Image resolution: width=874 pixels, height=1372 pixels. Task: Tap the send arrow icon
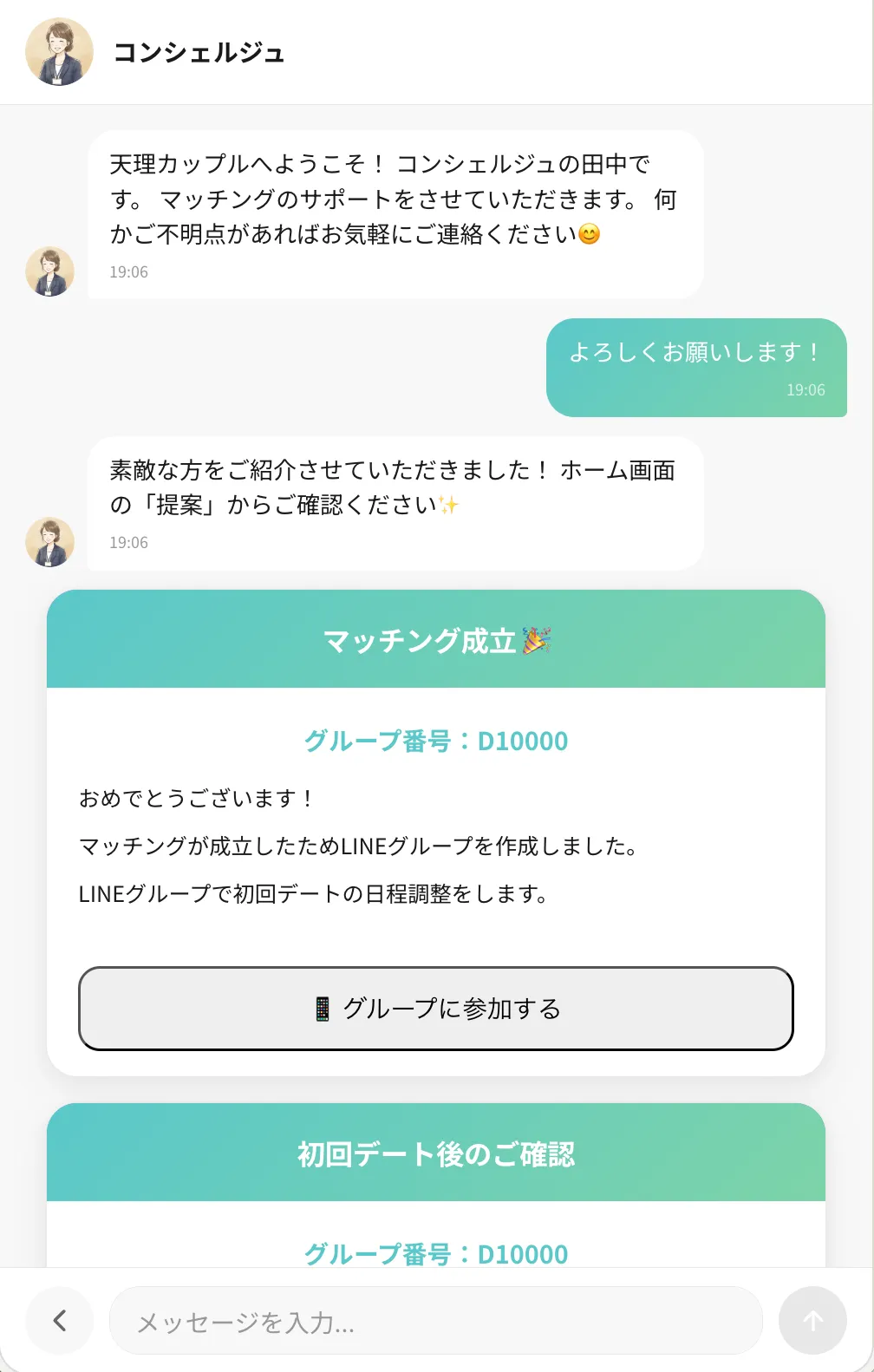tap(812, 1320)
